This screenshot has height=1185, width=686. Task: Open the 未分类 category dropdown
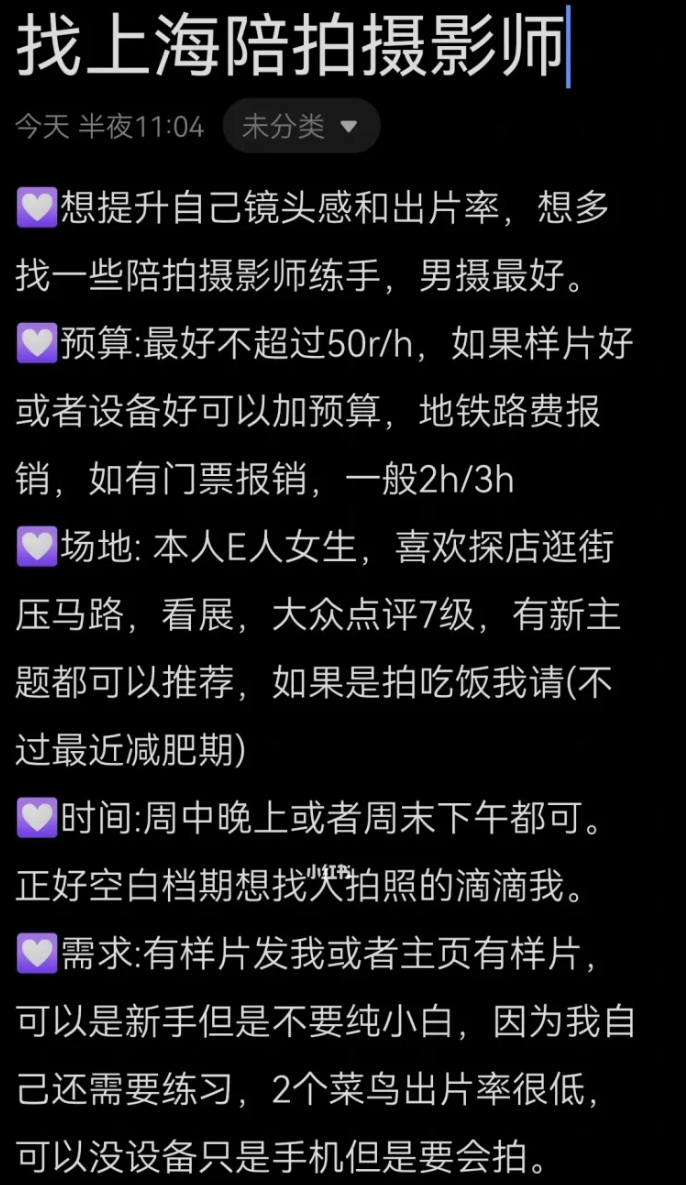tap(301, 125)
